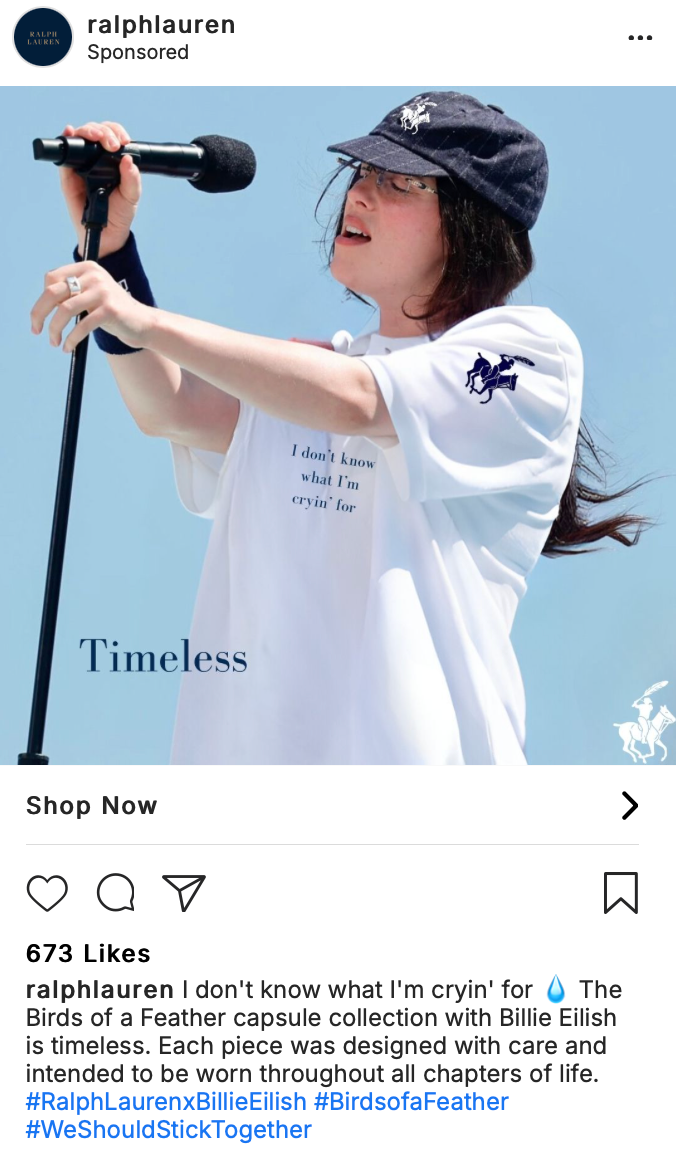The image size is (676, 1166).
Task: Open ralphlauren profile from the avatar
Action: click(43, 38)
